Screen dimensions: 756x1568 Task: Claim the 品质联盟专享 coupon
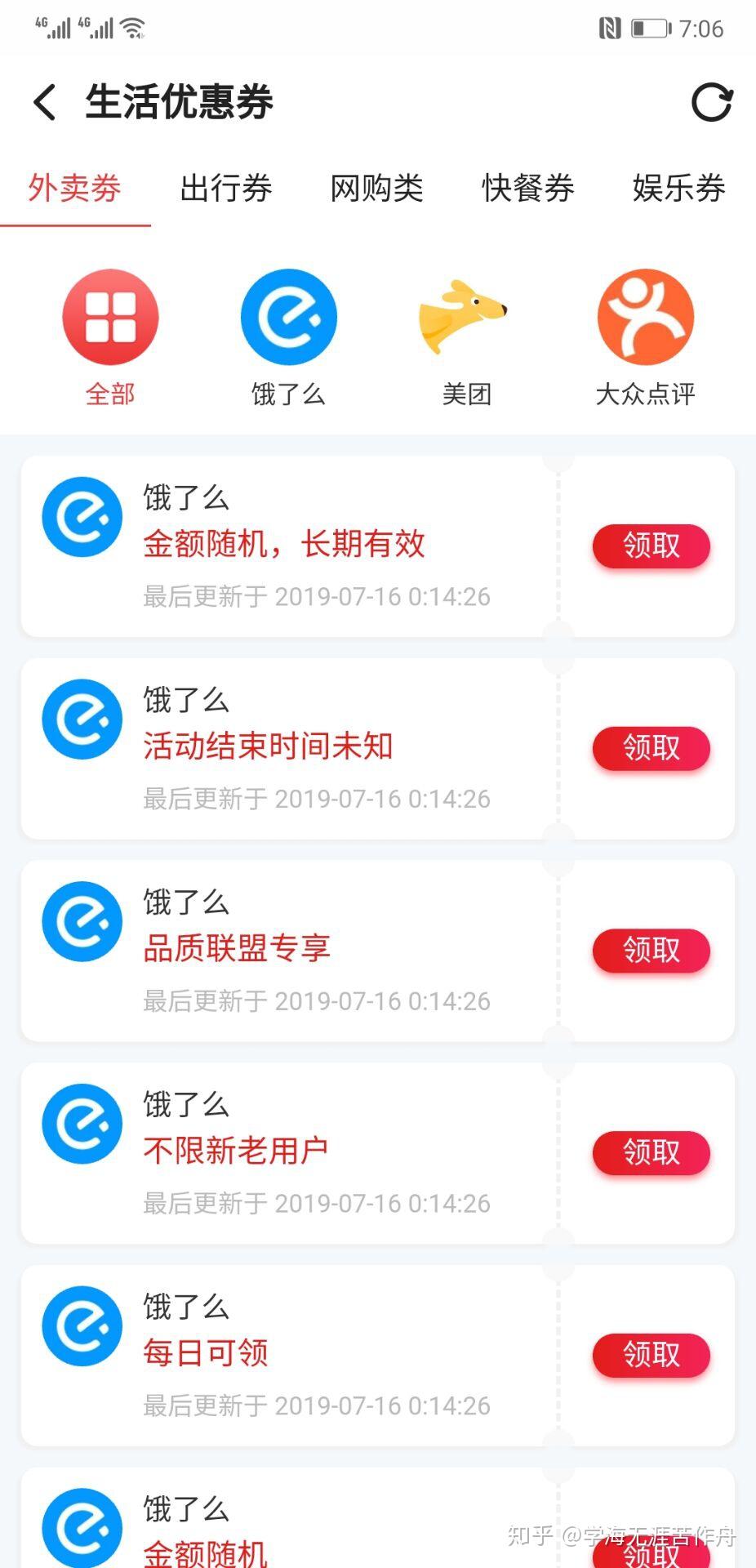pos(651,951)
